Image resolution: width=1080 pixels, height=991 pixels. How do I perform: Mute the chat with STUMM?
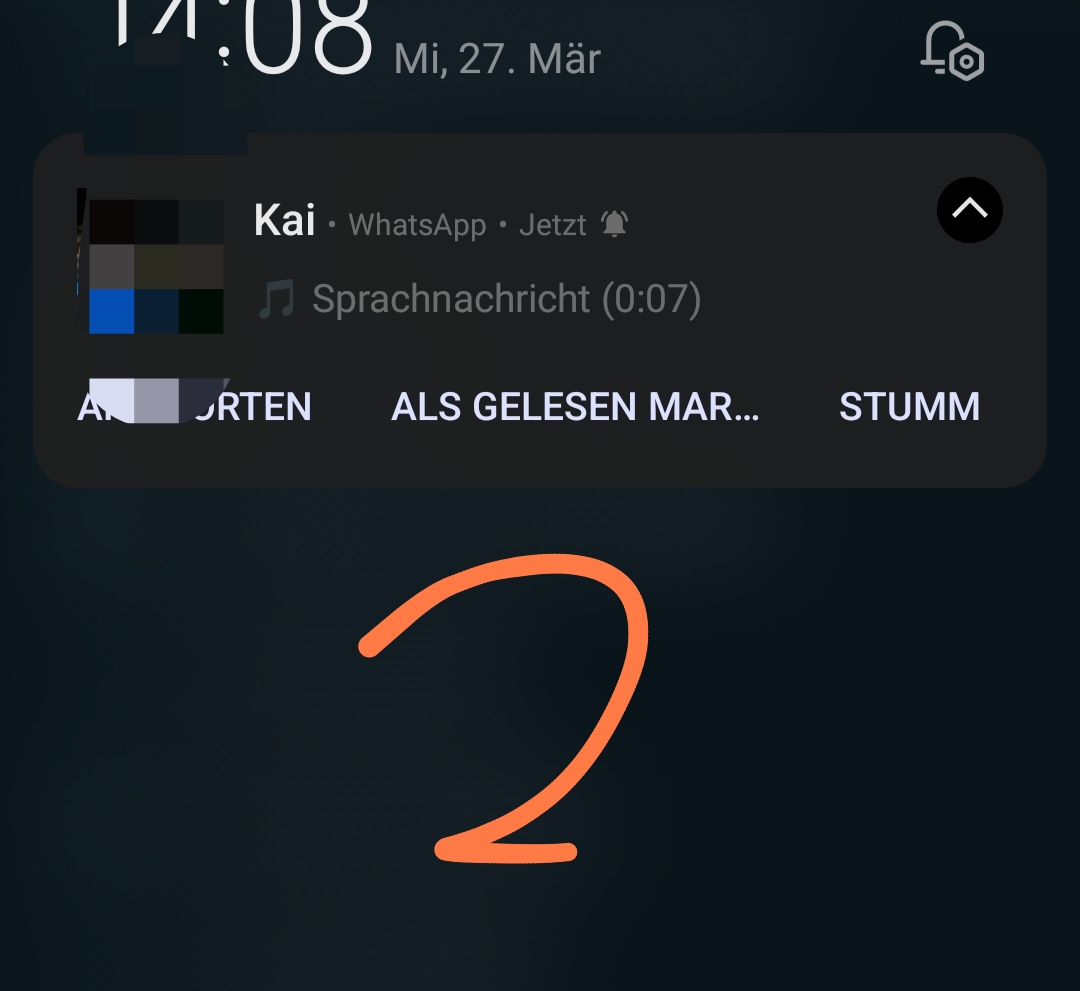pos(909,407)
